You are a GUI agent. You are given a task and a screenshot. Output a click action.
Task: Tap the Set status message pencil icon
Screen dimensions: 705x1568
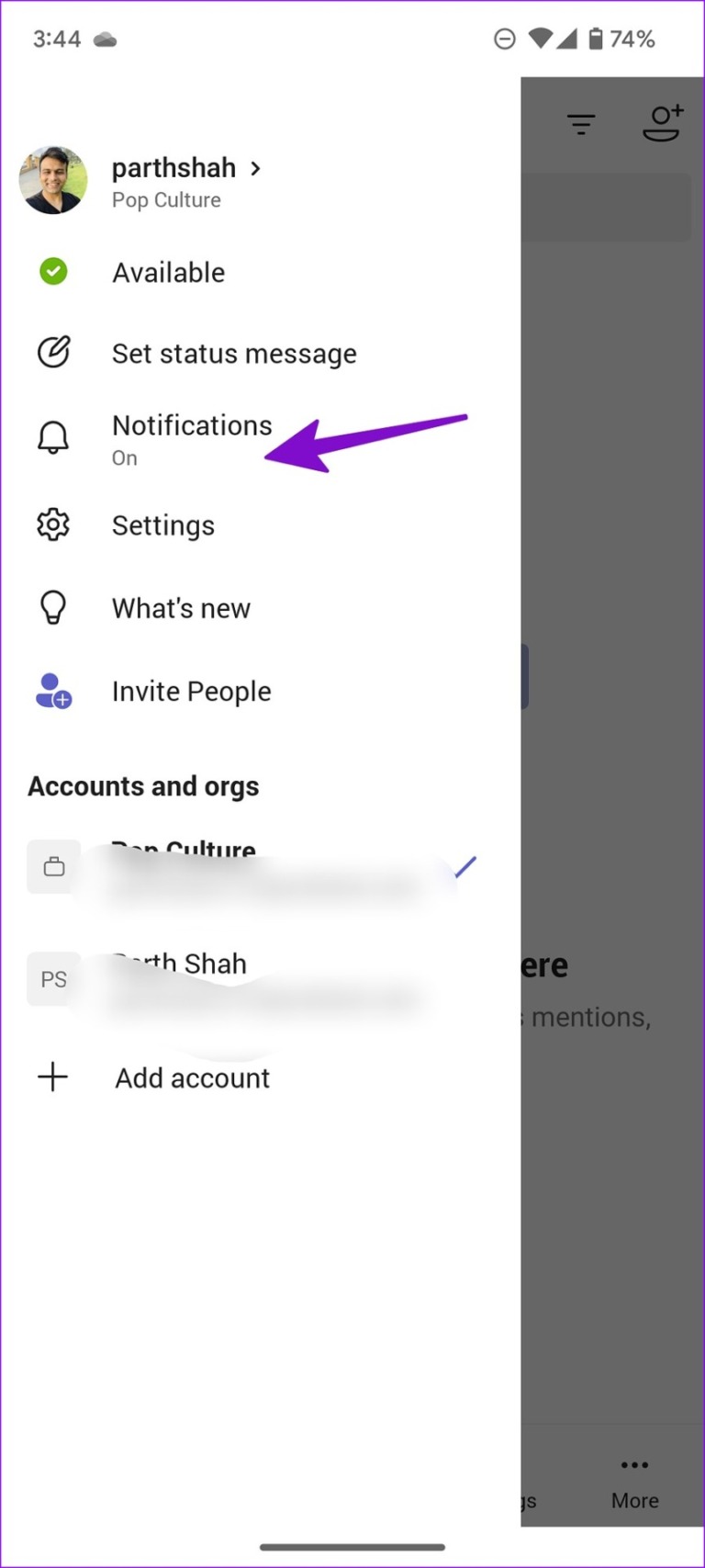click(53, 352)
